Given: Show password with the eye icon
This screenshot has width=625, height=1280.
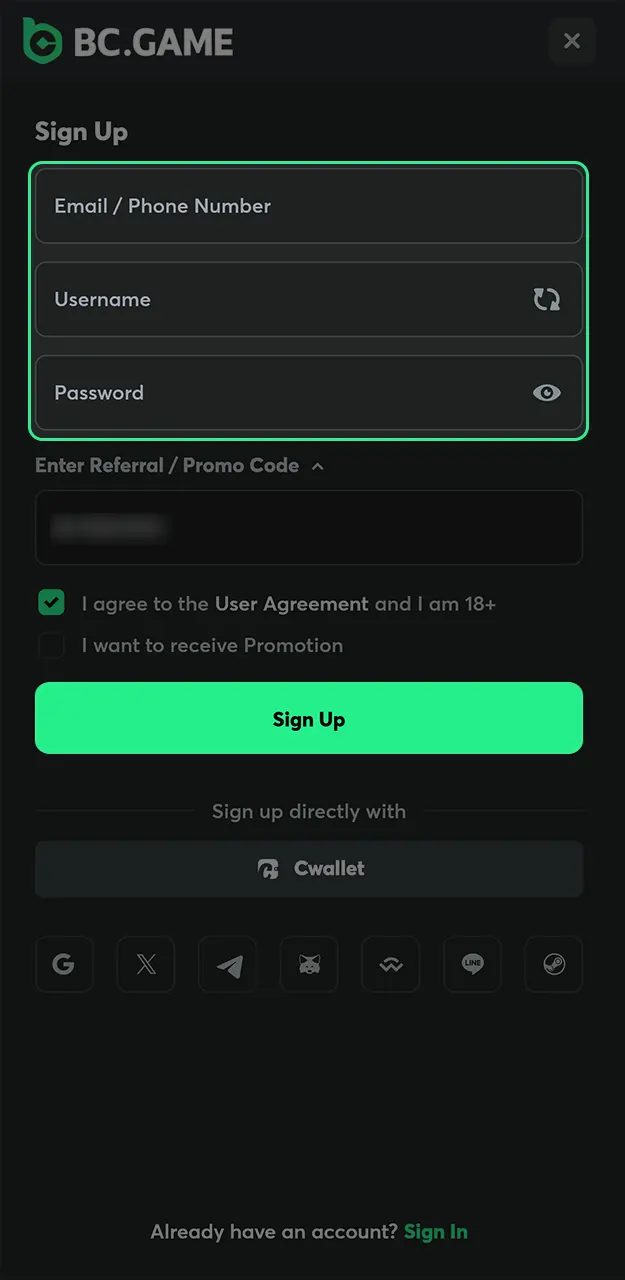Looking at the screenshot, I should pyautogui.click(x=546, y=393).
